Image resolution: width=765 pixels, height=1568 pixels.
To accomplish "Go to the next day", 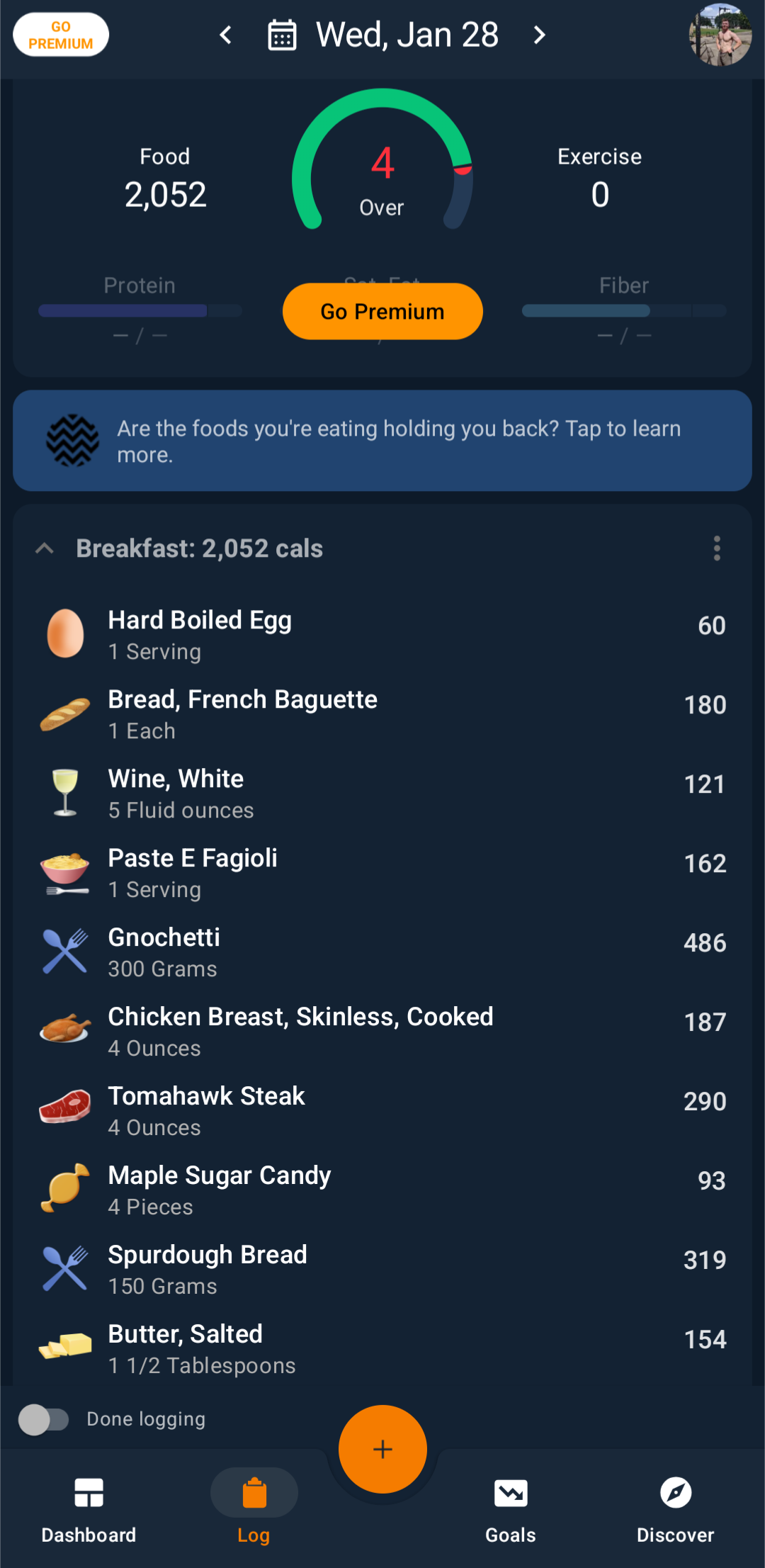I will pos(539,35).
